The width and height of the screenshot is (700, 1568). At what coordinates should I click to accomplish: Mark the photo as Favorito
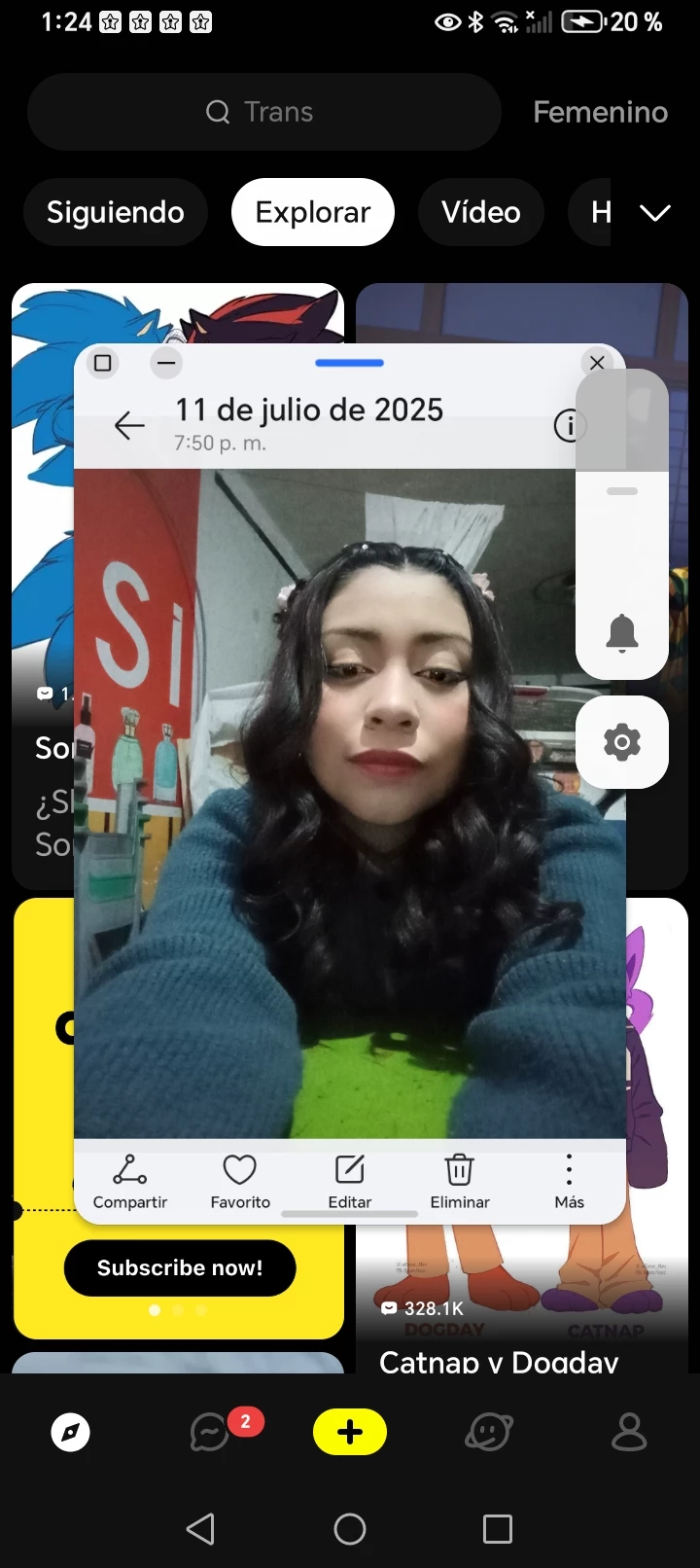[x=240, y=1181]
